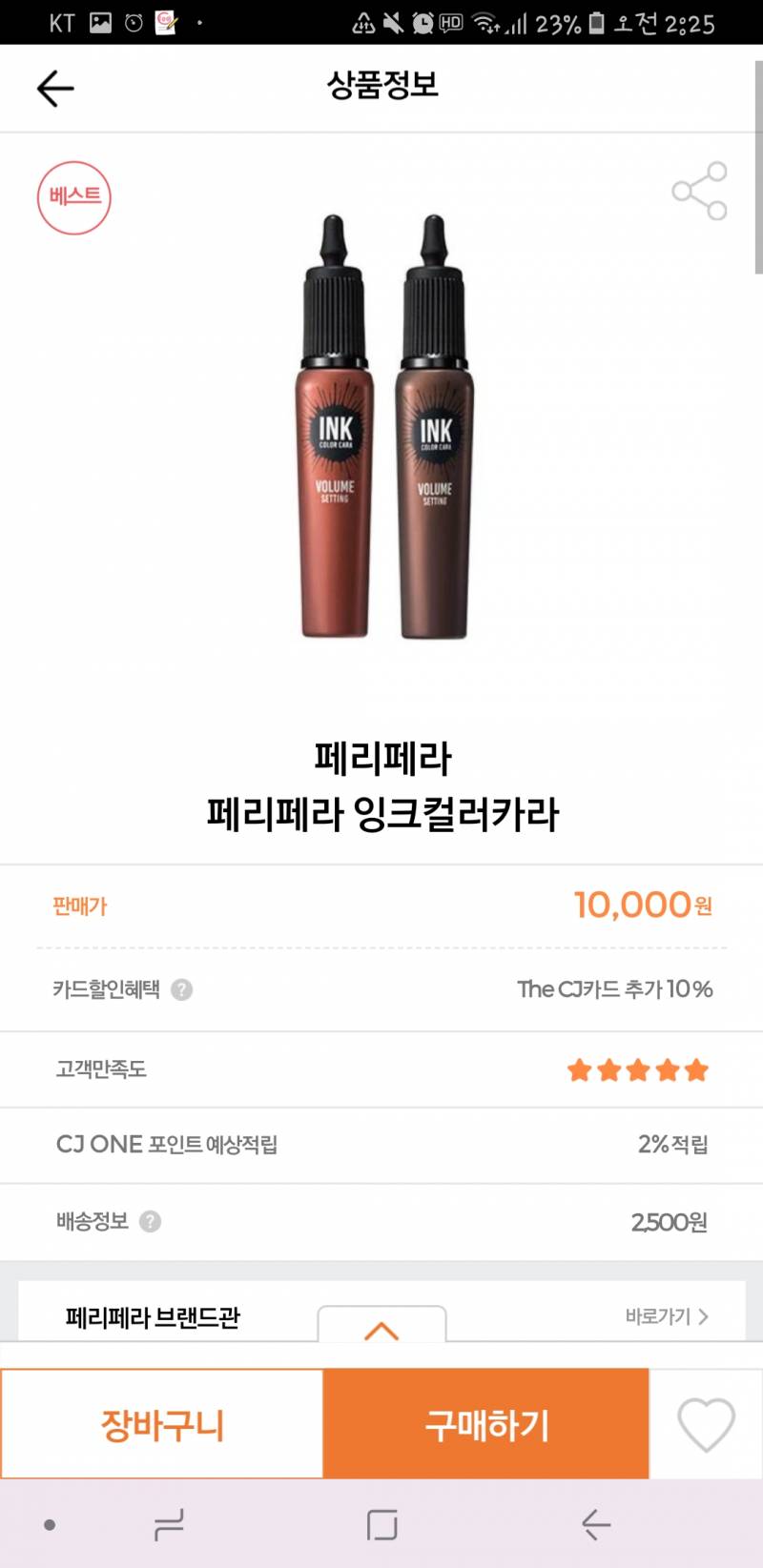
Task: Tap the back arrow in the header
Action: 55,88
